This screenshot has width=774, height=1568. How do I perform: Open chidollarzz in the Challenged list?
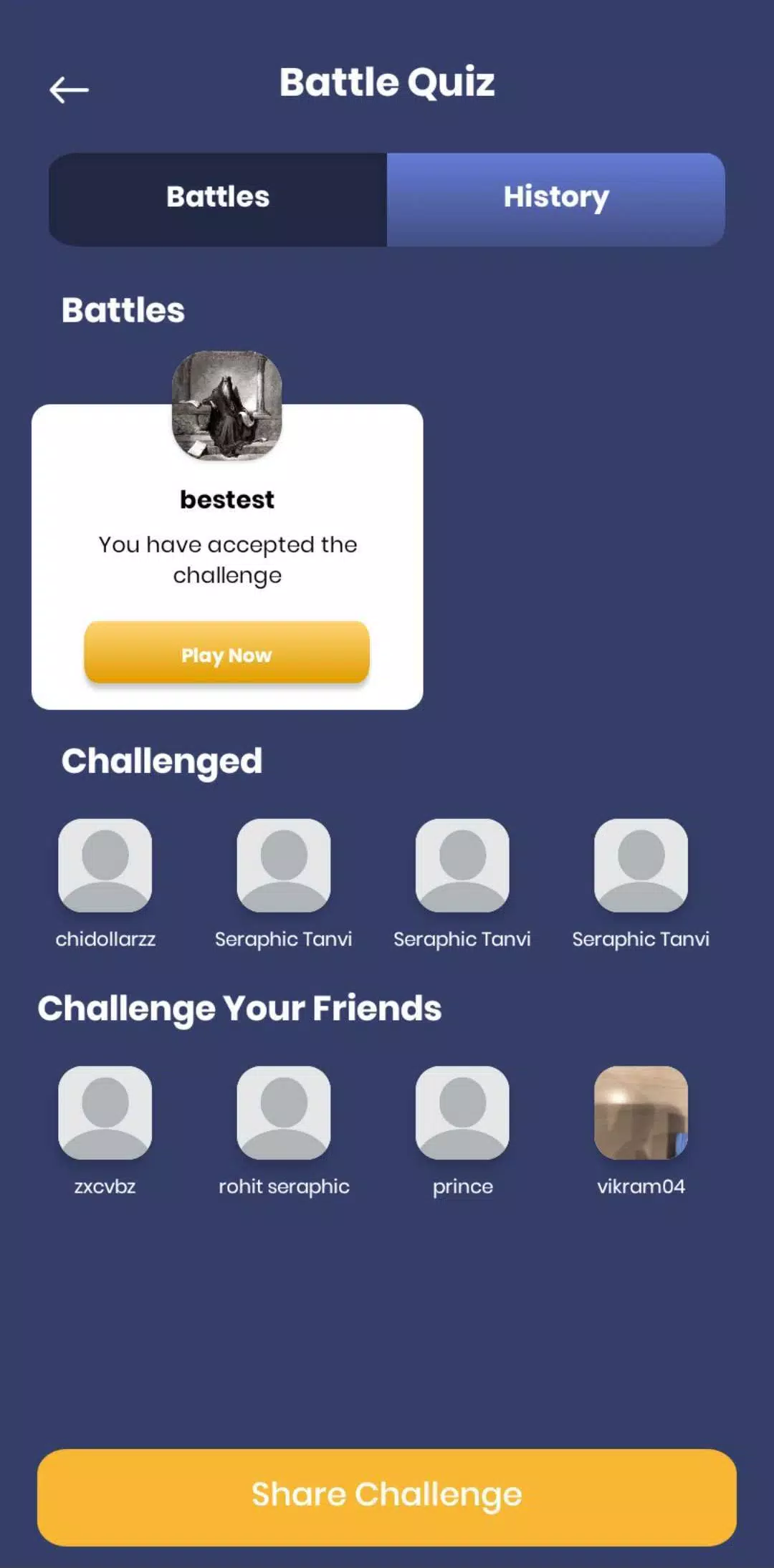point(105,866)
